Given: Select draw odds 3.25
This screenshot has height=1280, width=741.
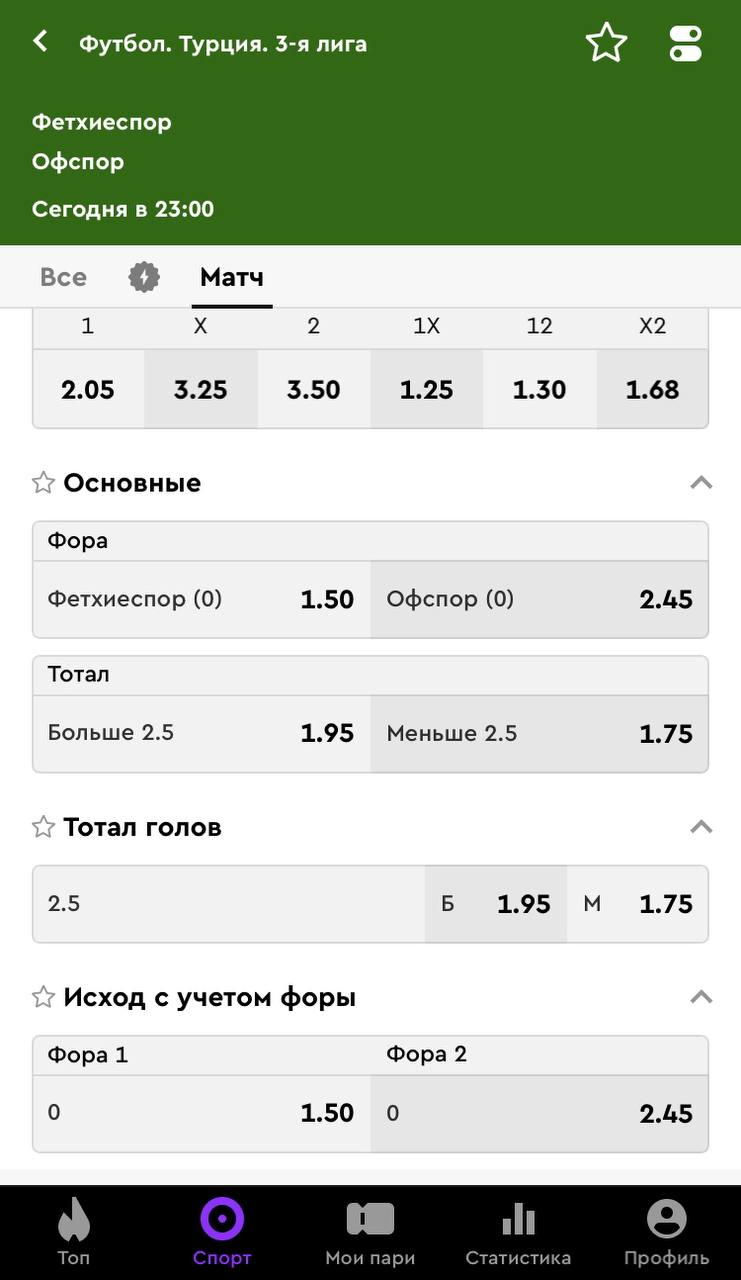Looking at the screenshot, I should [x=201, y=389].
